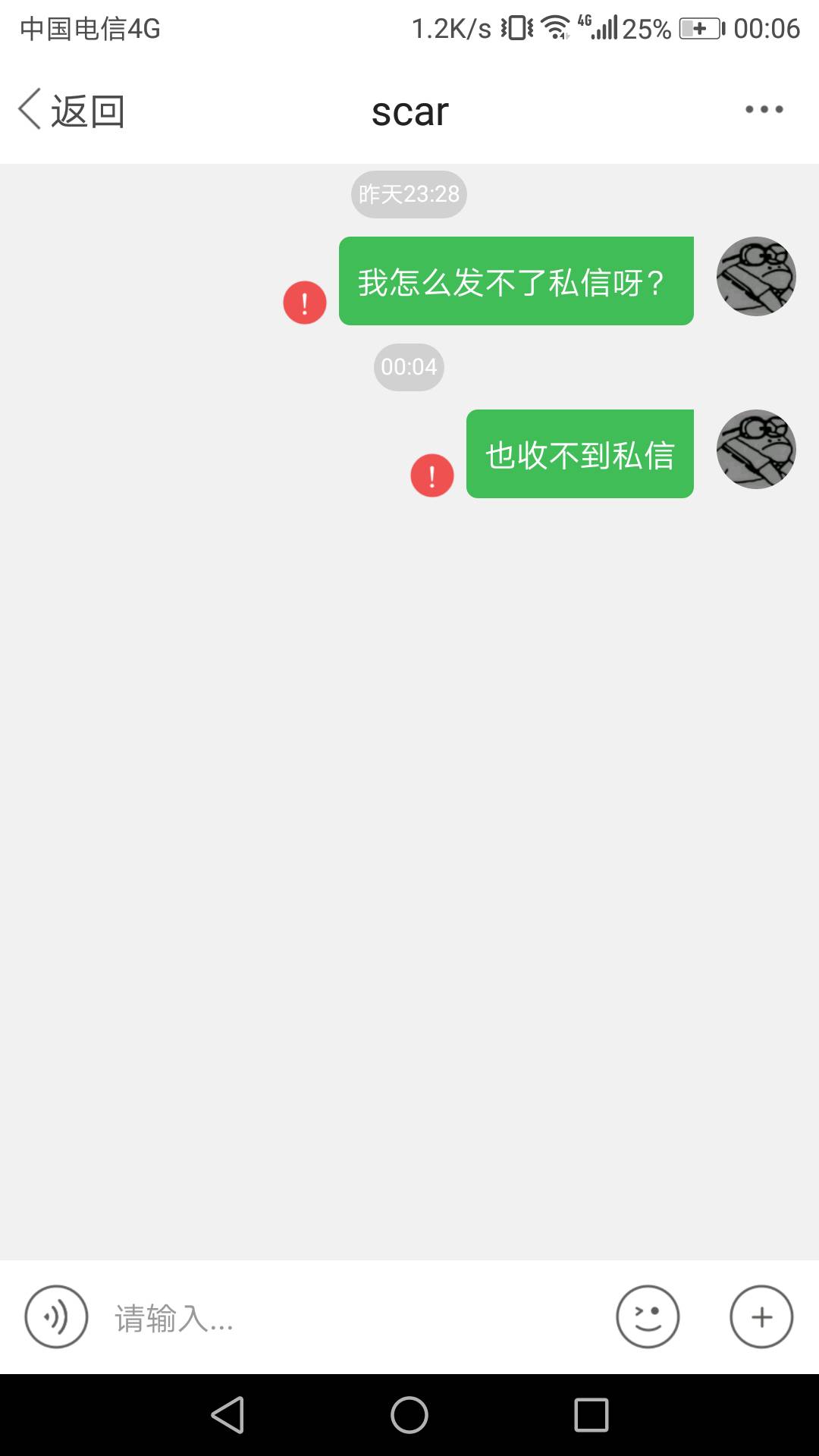Tap the system home button
Screen dimensions: 819x1456
pos(409,1415)
